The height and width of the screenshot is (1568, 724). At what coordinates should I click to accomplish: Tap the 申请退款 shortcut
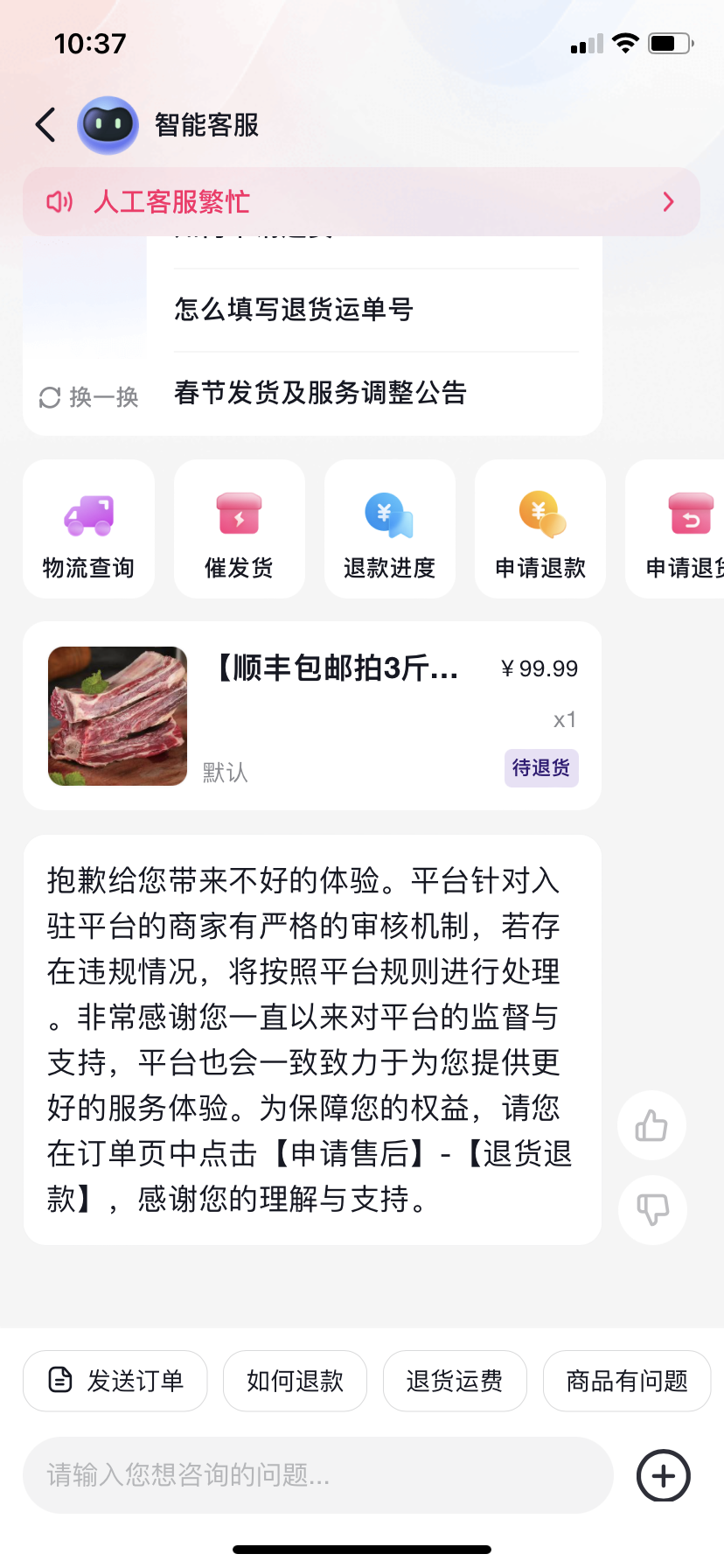click(x=540, y=529)
